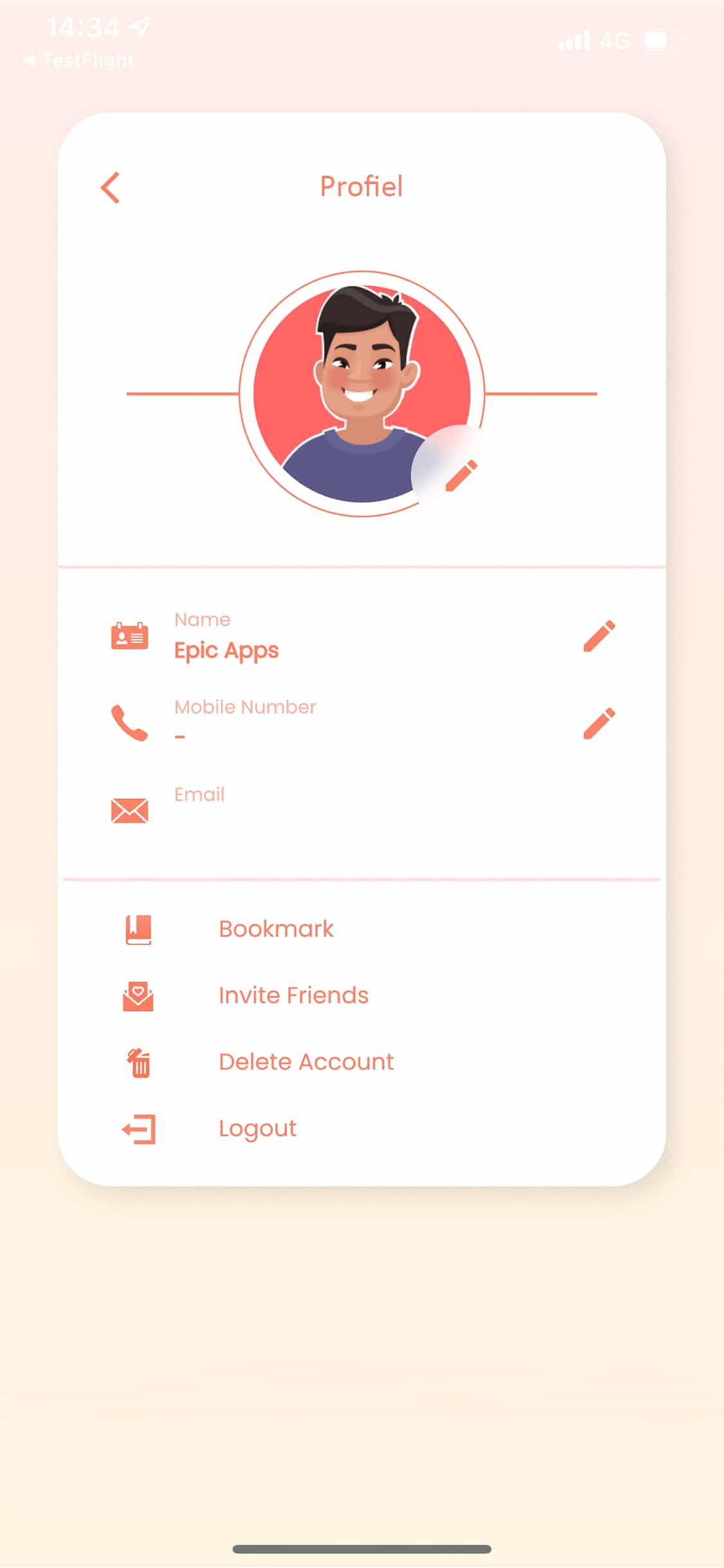Go back from the Profiel screen

tap(111, 188)
